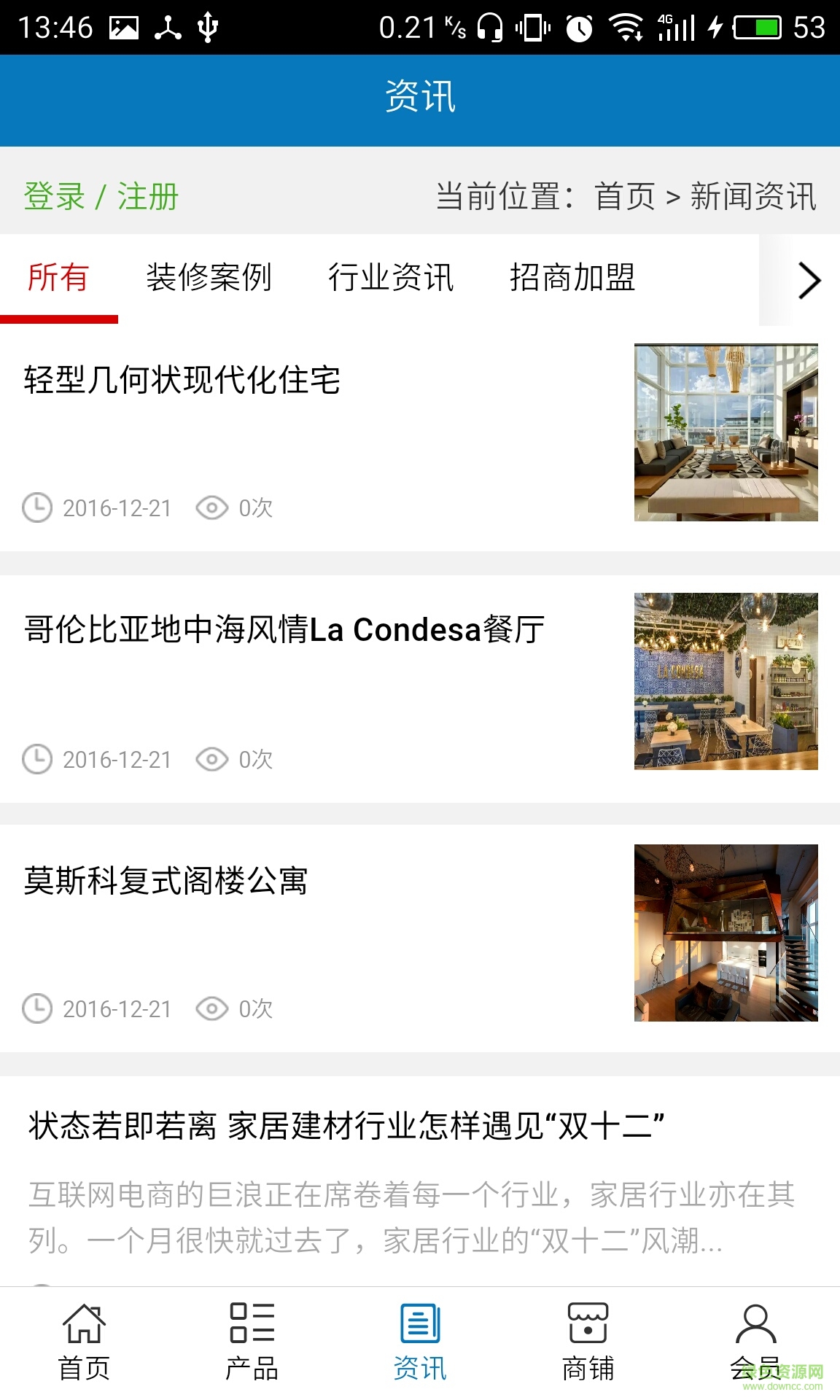Tap the eye view-count icon on 莫斯科复式阁楼公寓

[211, 1009]
